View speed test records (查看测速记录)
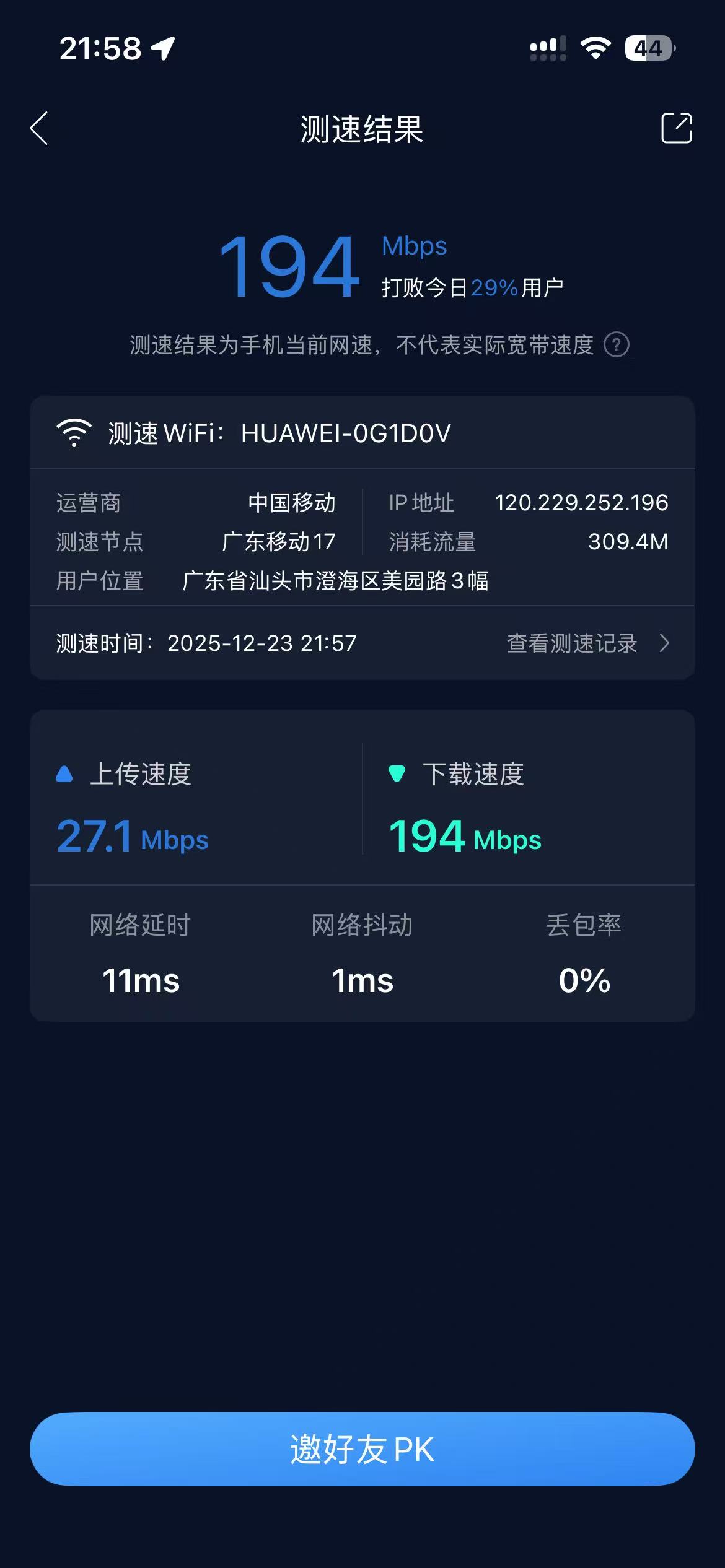The width and height of the screenshot is (725, 1568). [x=587, y=643]
